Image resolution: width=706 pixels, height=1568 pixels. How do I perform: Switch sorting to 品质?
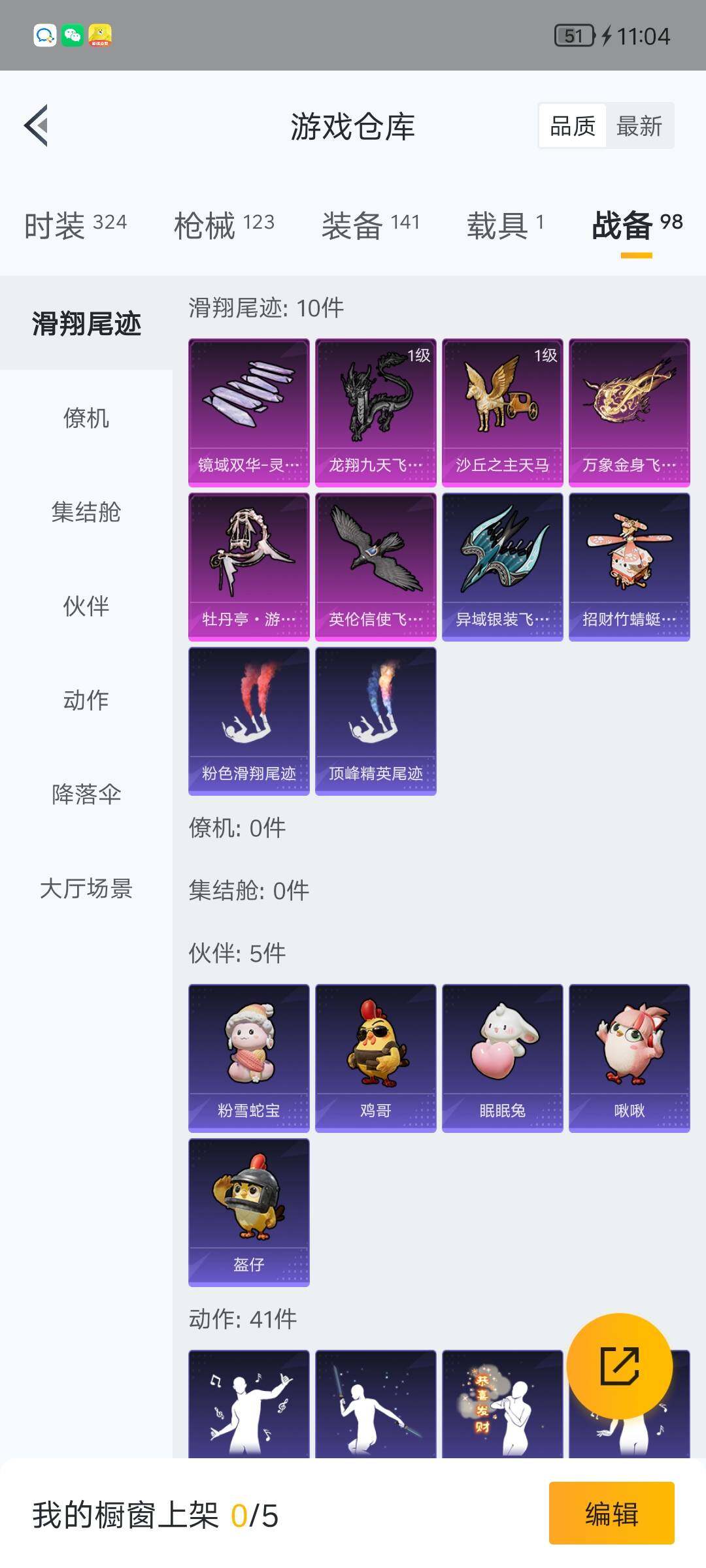tap(572, 126)
